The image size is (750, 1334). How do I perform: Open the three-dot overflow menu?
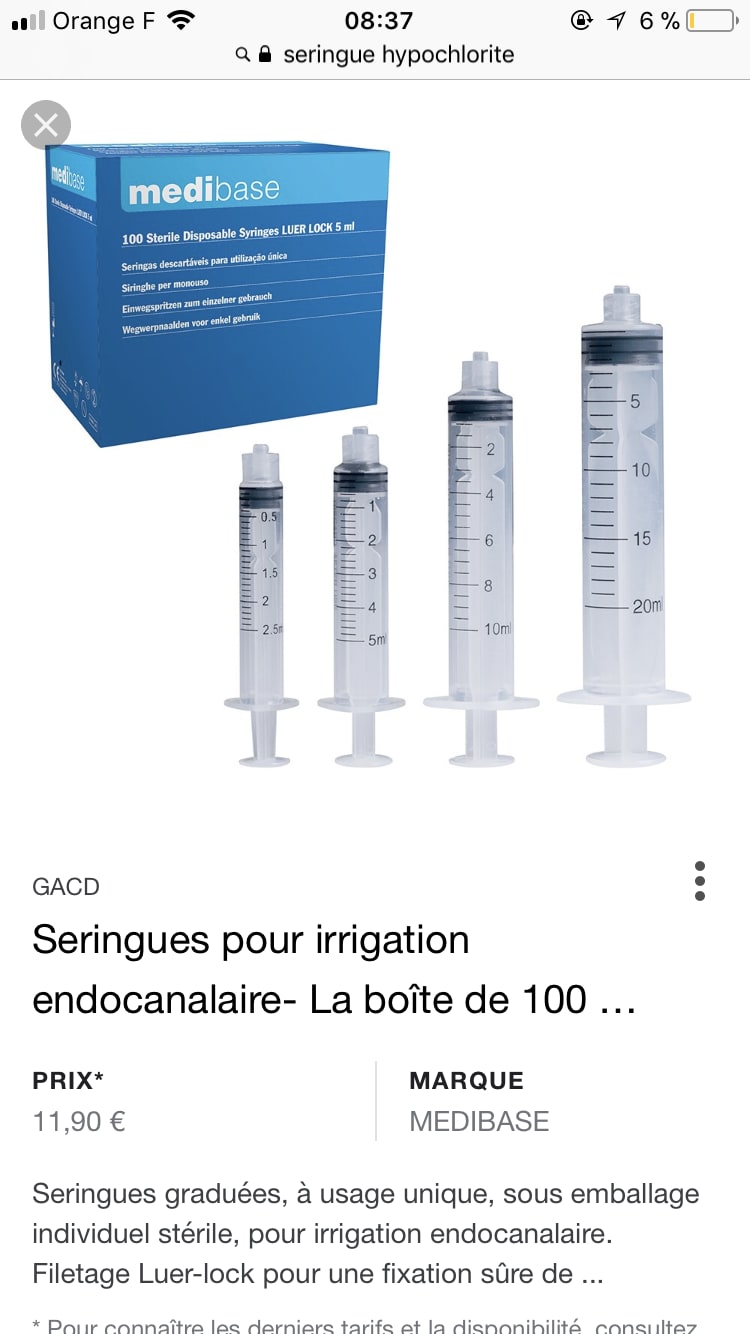coord(699,881)
